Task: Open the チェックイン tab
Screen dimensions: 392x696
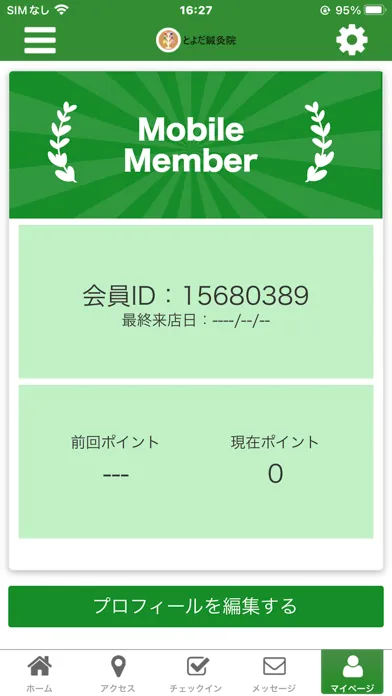Action: tap(196, 673)
